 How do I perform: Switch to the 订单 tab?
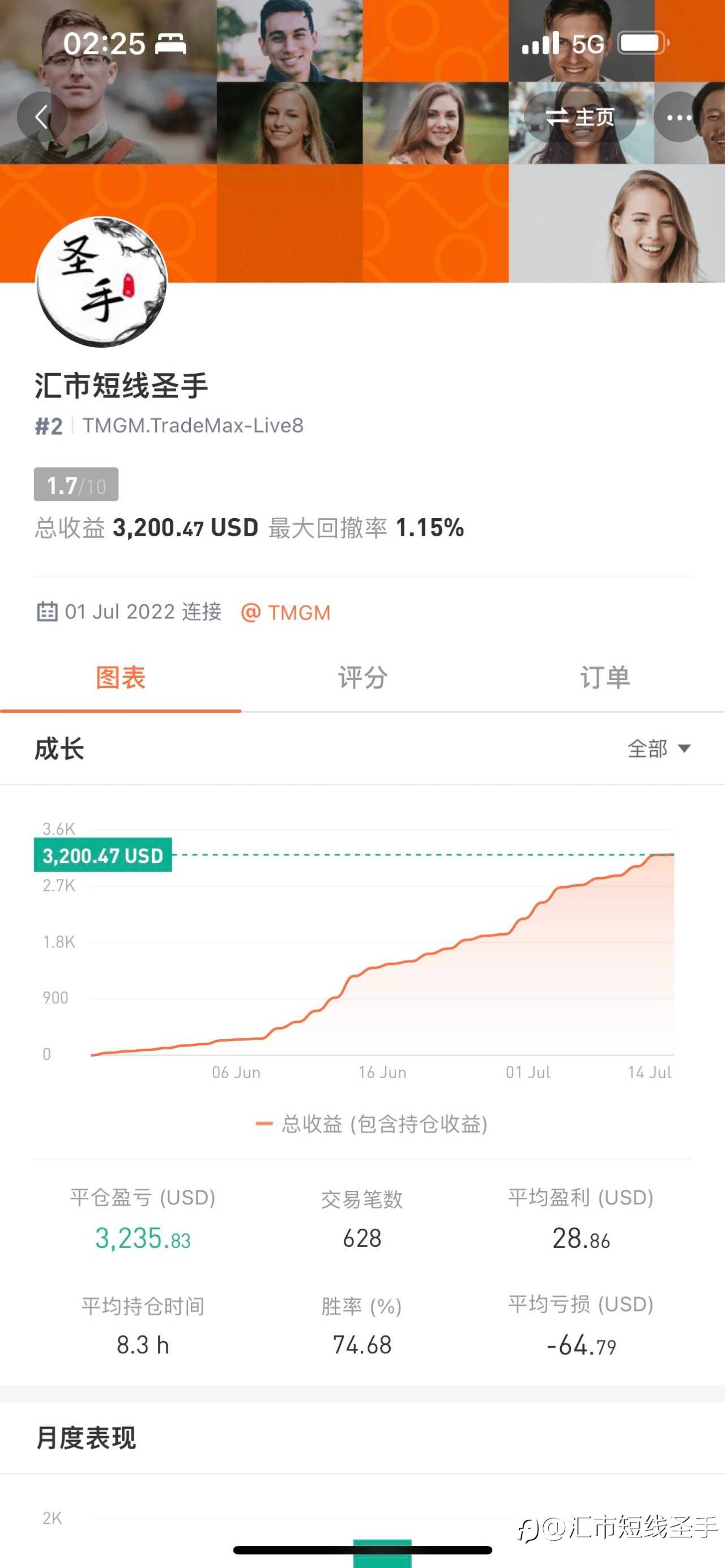tap(604, 677)
